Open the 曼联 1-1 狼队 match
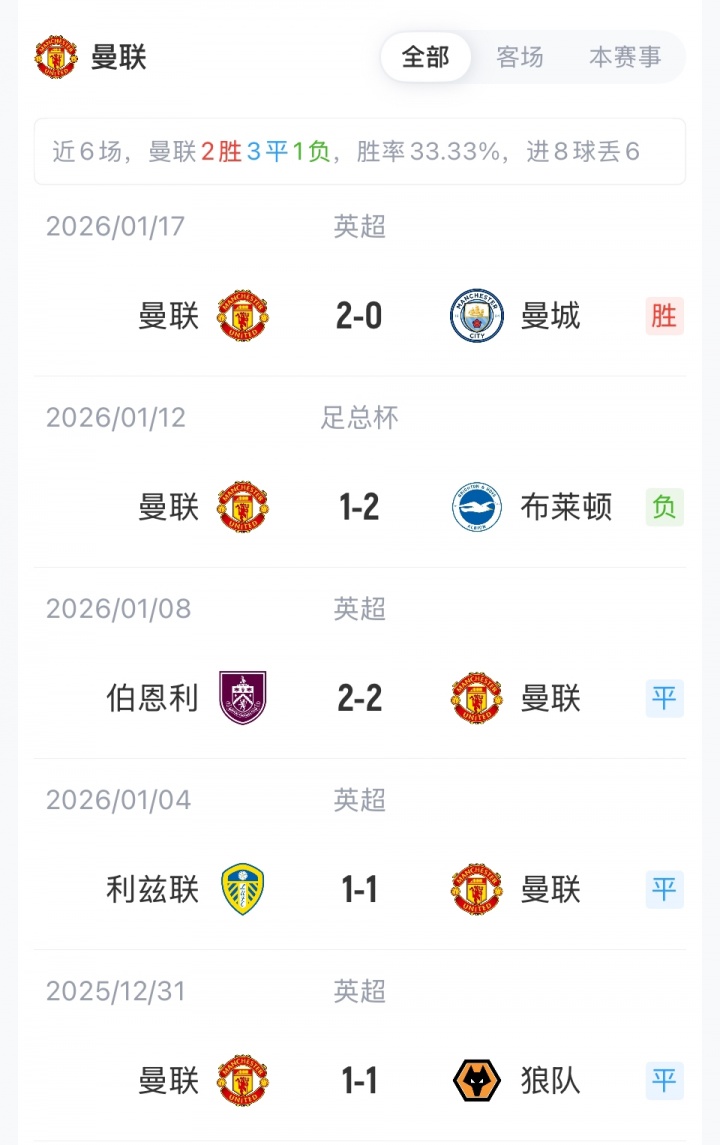This screenshot has width=720, height=1145. [x=359, y=1081]
